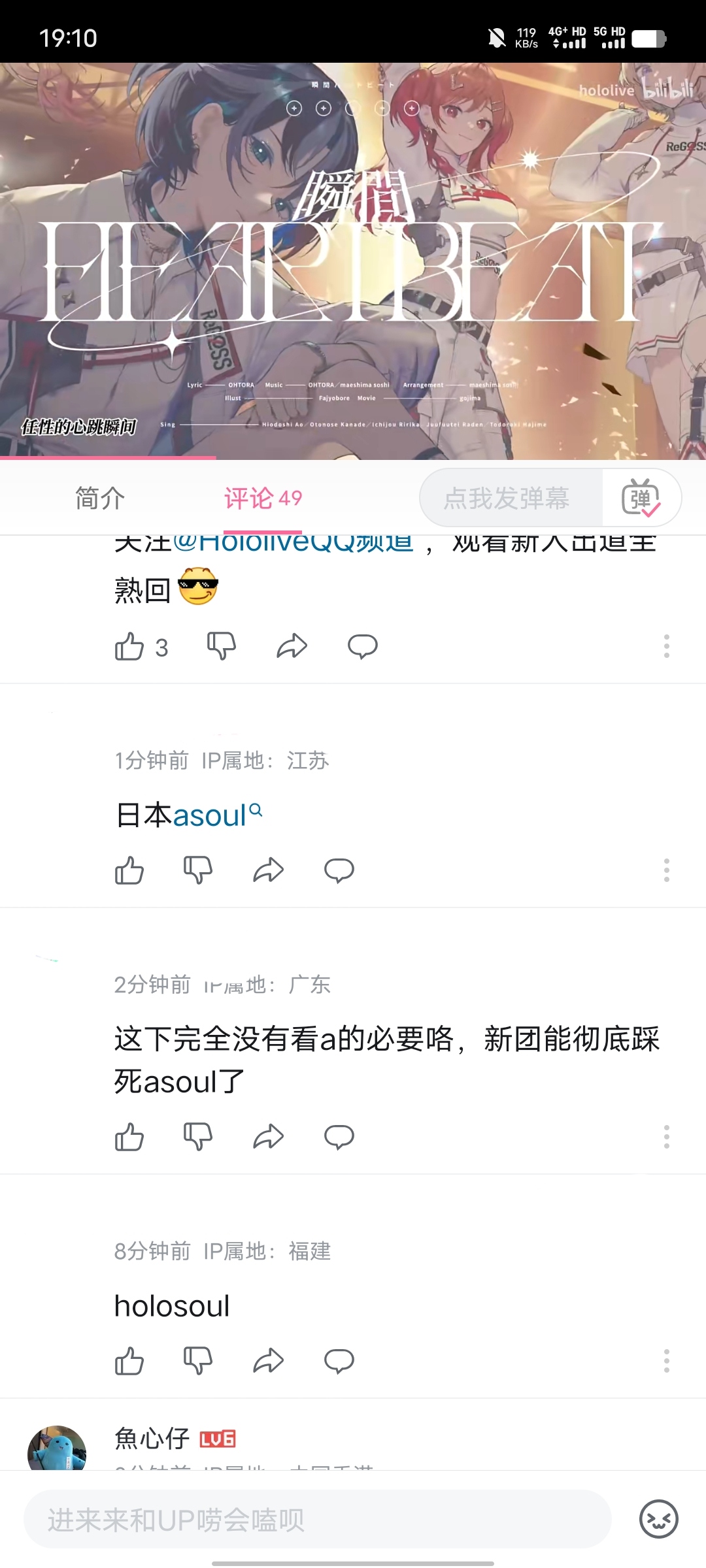Switch to the 简介 tab
The image size is (706, 1568).
point(99,498)
